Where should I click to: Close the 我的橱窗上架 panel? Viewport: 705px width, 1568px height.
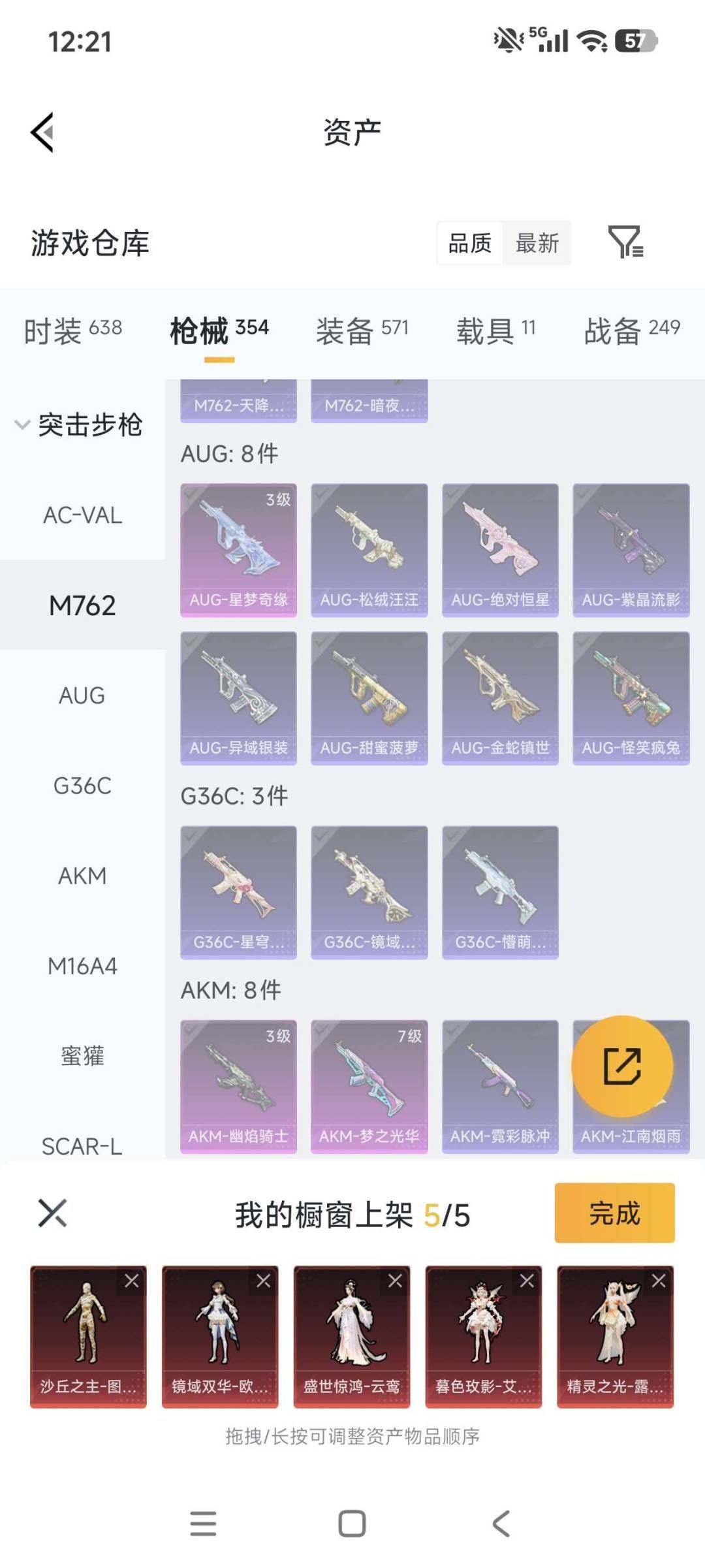coord(52,1213)
